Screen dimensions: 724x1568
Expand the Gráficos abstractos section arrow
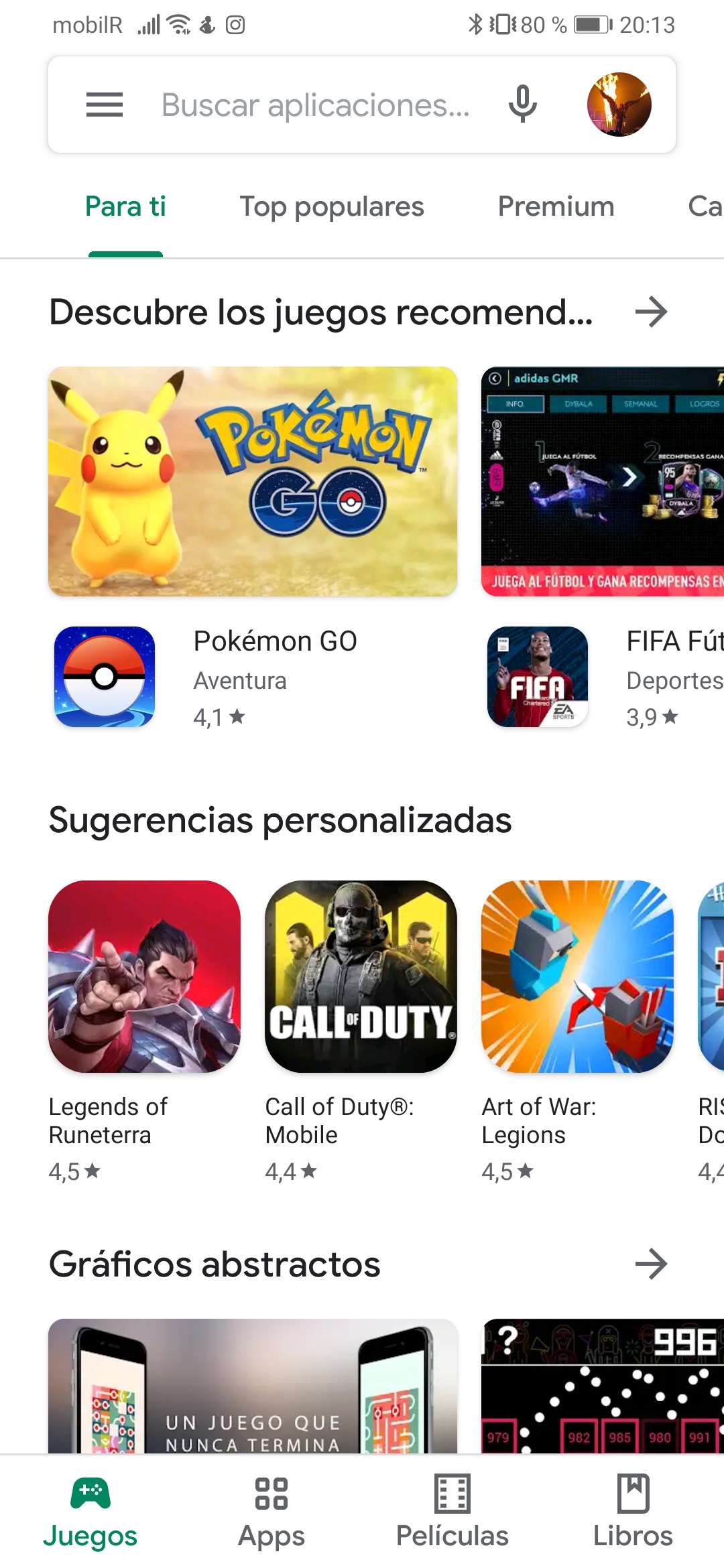(x=651, y=1264)
